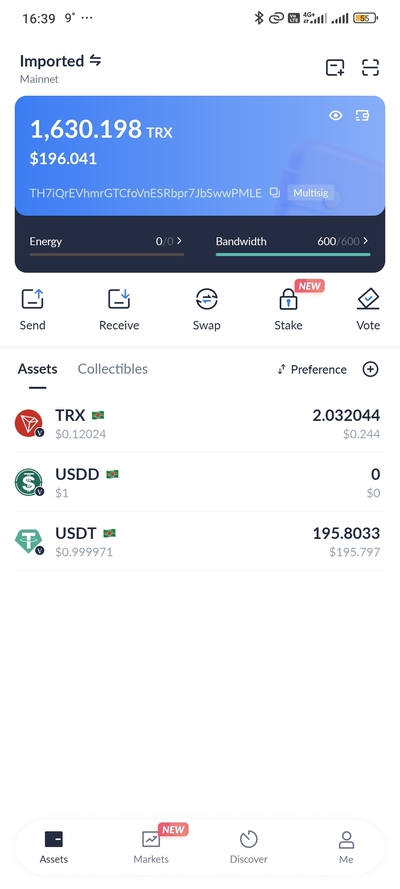The height and width of the screenshot is (889, 400).
Task: Open wallet details icon on balance card
Action: [363, 116]
